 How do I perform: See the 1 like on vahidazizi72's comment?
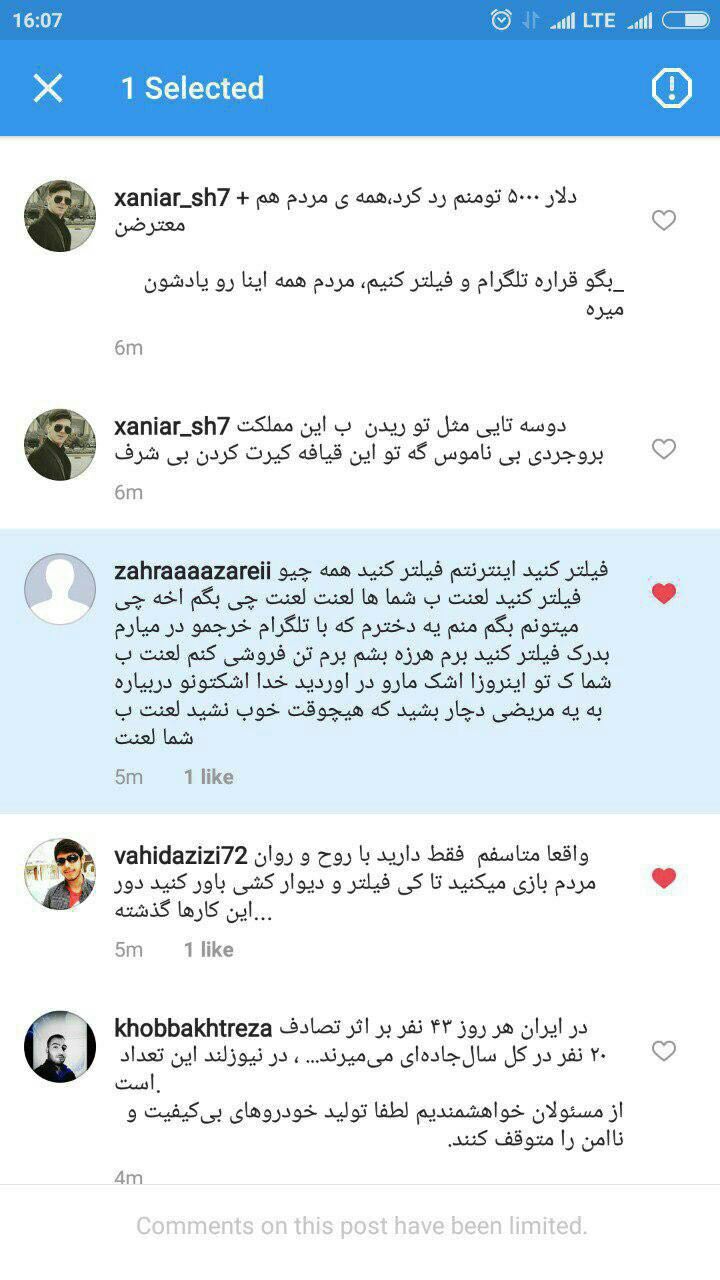(x=208, y=950)
